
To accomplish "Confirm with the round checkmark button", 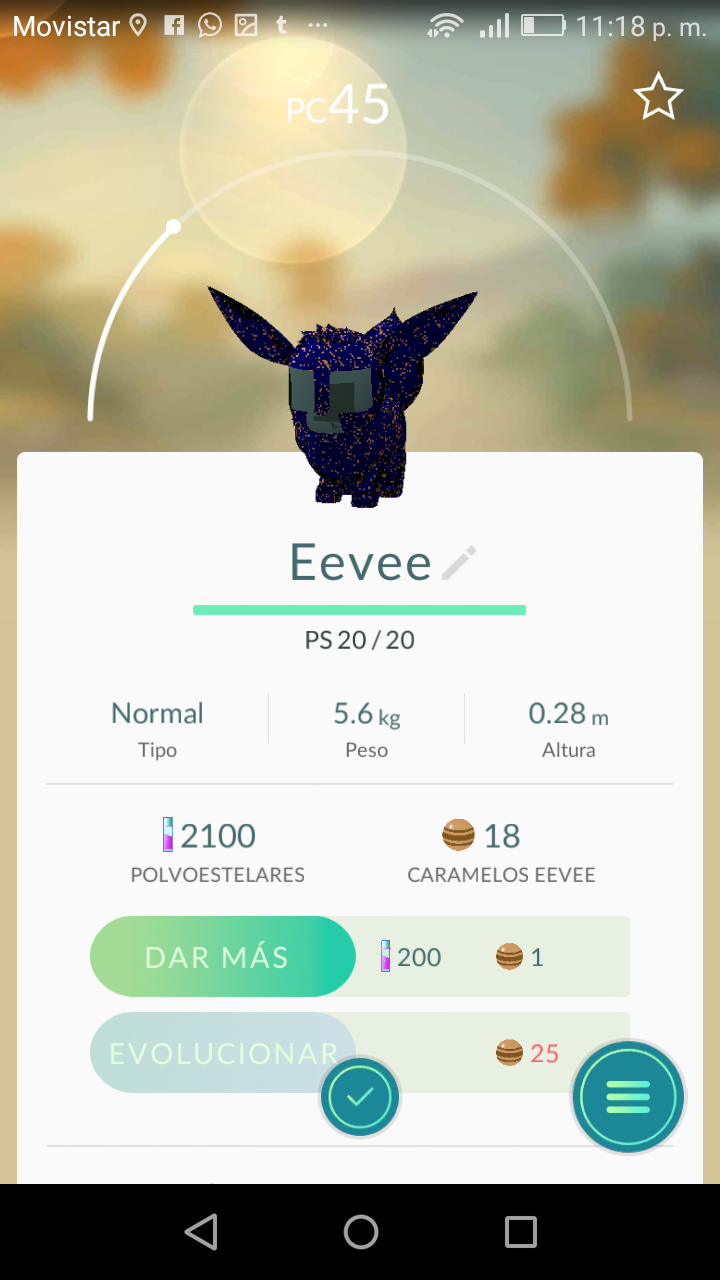I will (360, 1098).
